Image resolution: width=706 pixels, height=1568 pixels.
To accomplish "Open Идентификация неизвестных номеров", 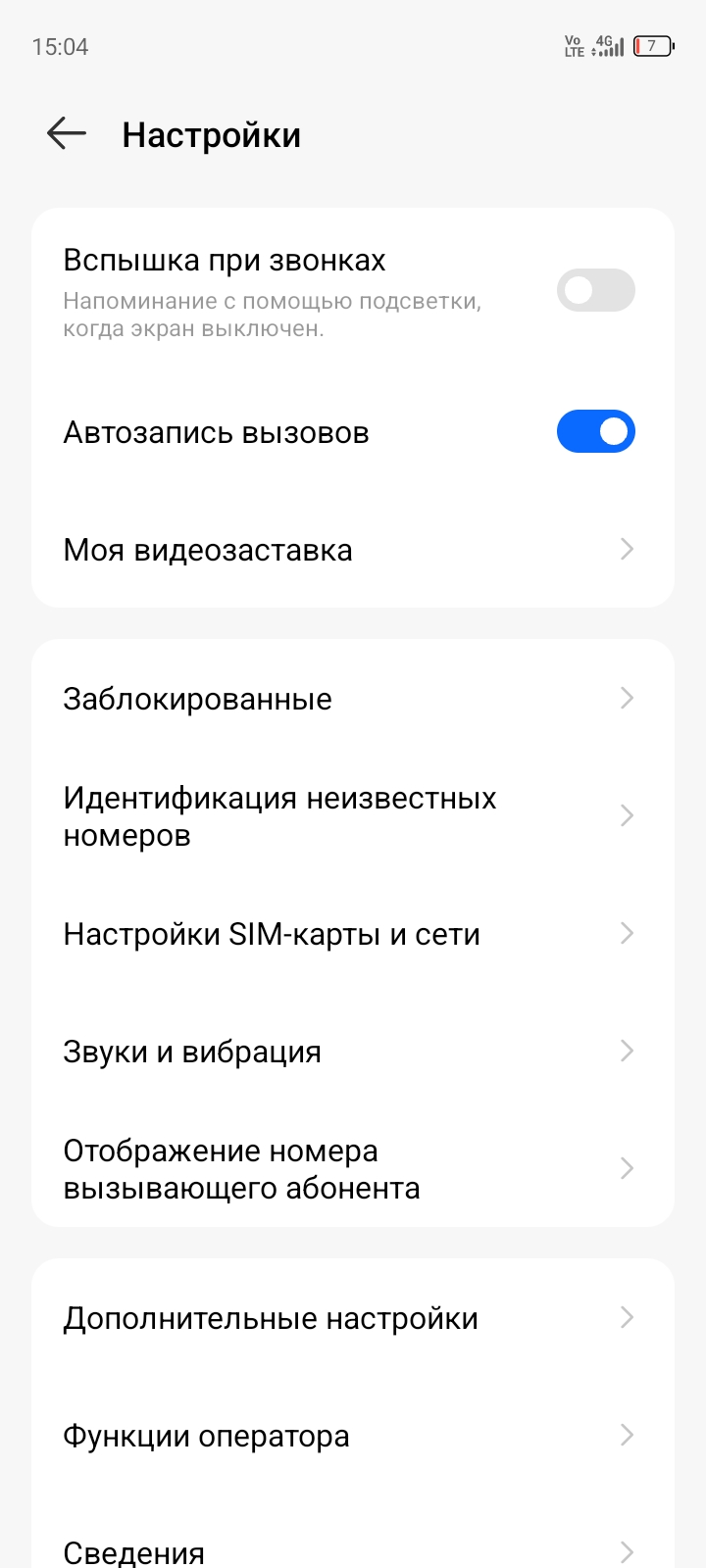I will pos(353,815).
